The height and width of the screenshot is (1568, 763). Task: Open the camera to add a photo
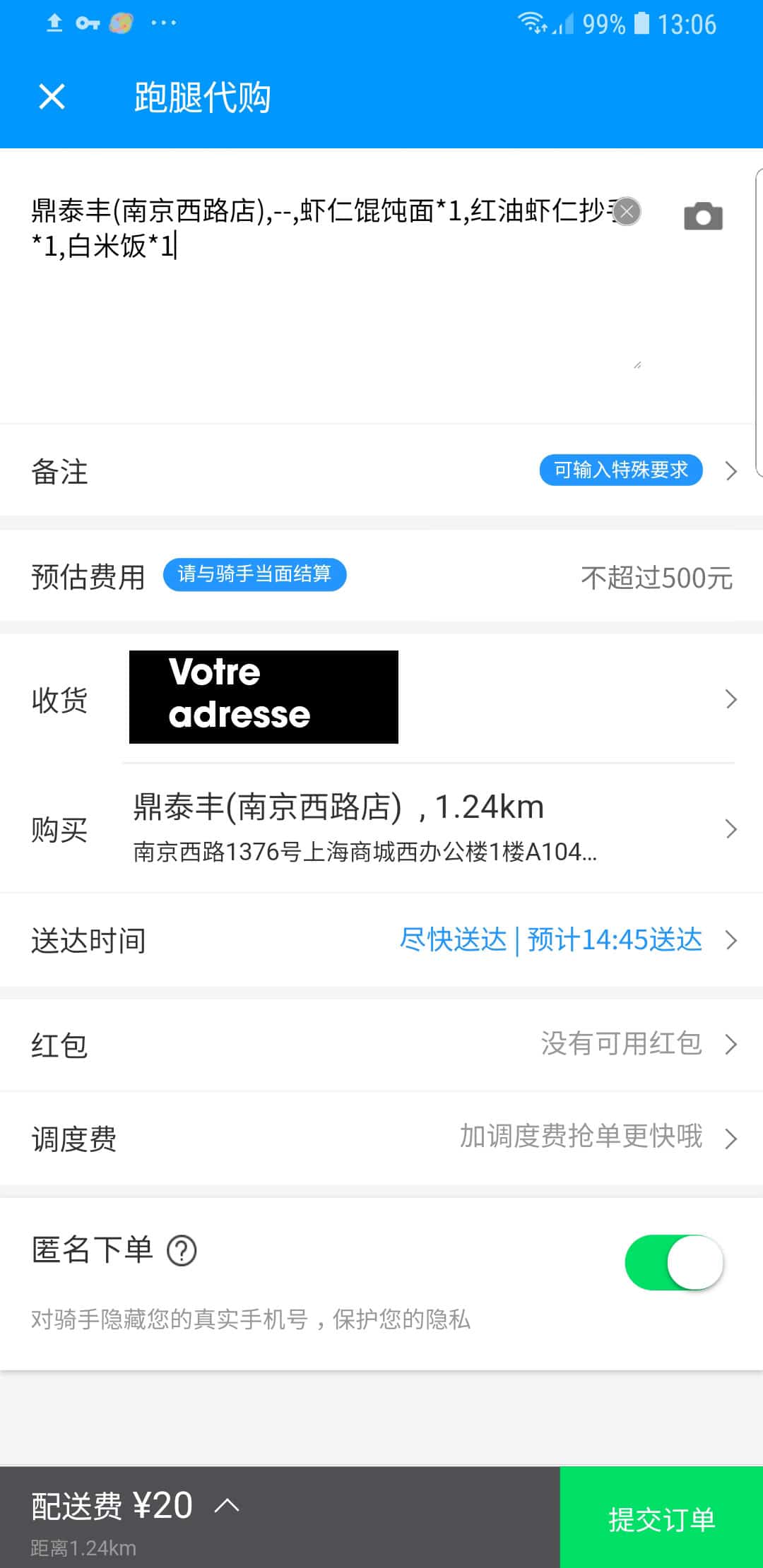point(703,216)
